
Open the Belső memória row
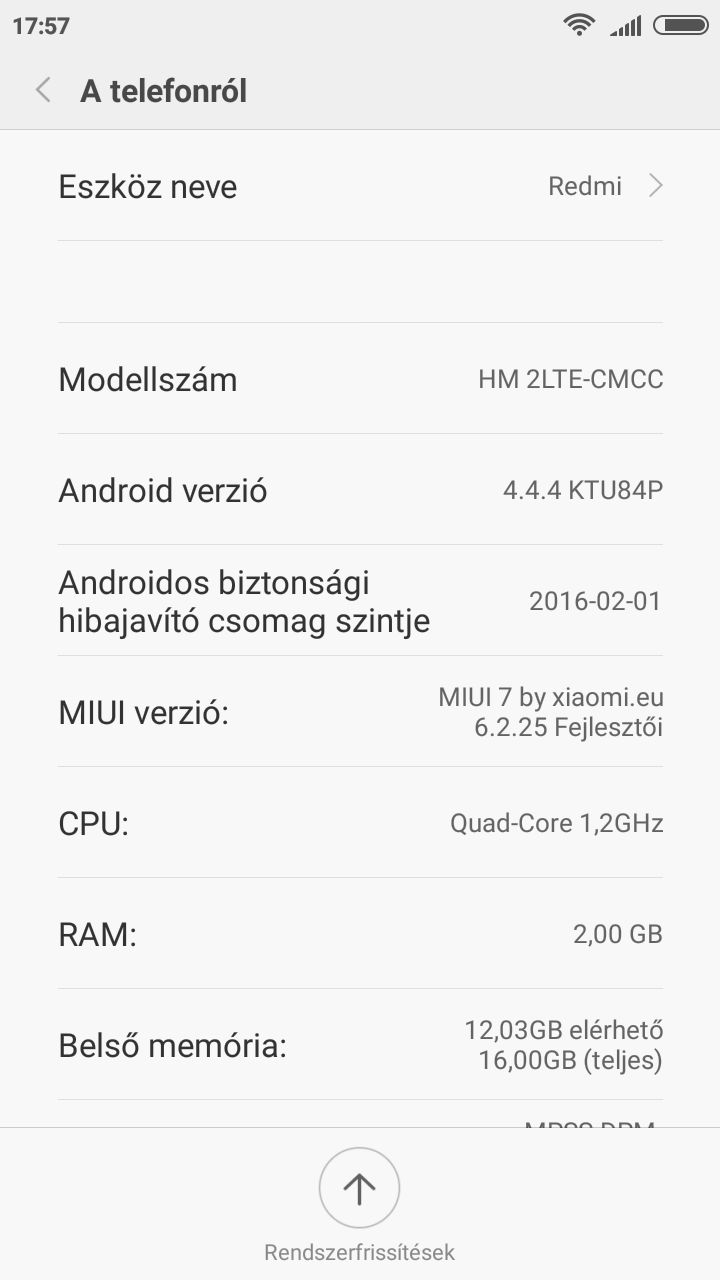point(360,1046)
